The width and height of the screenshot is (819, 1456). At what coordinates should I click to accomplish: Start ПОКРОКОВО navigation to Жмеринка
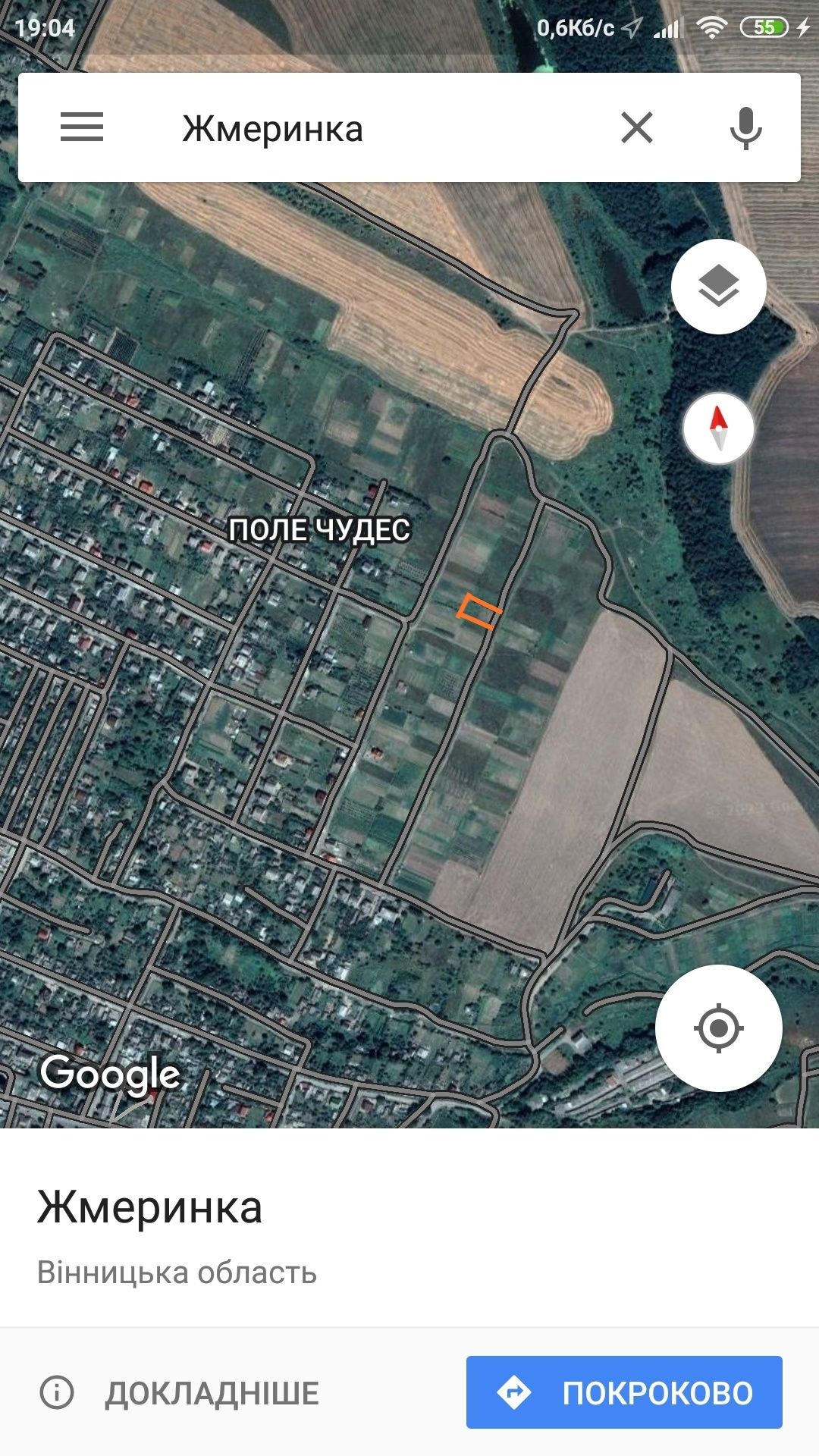pos(624,1392)
